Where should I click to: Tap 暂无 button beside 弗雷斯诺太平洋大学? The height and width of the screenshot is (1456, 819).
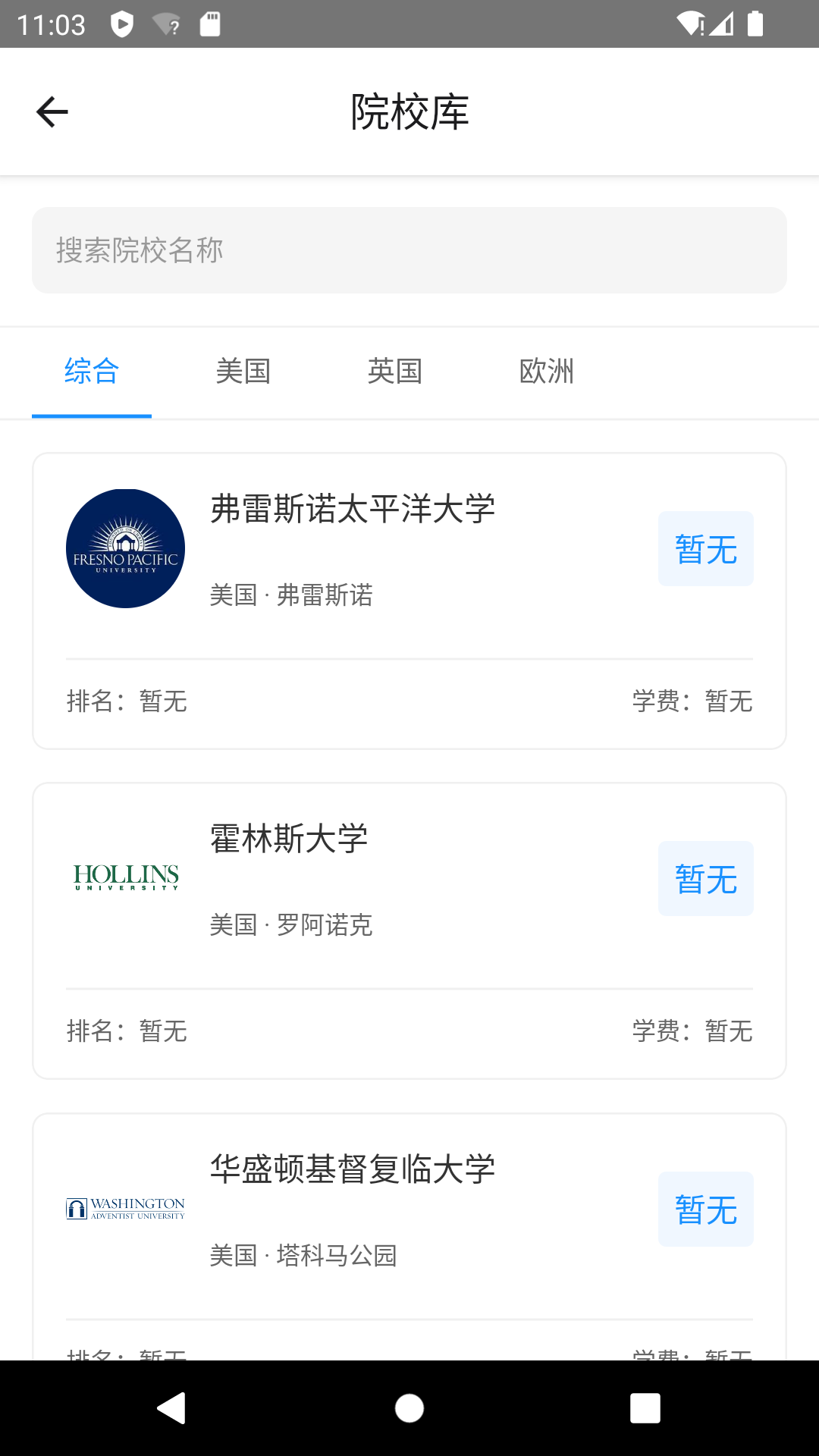[705, 548]
